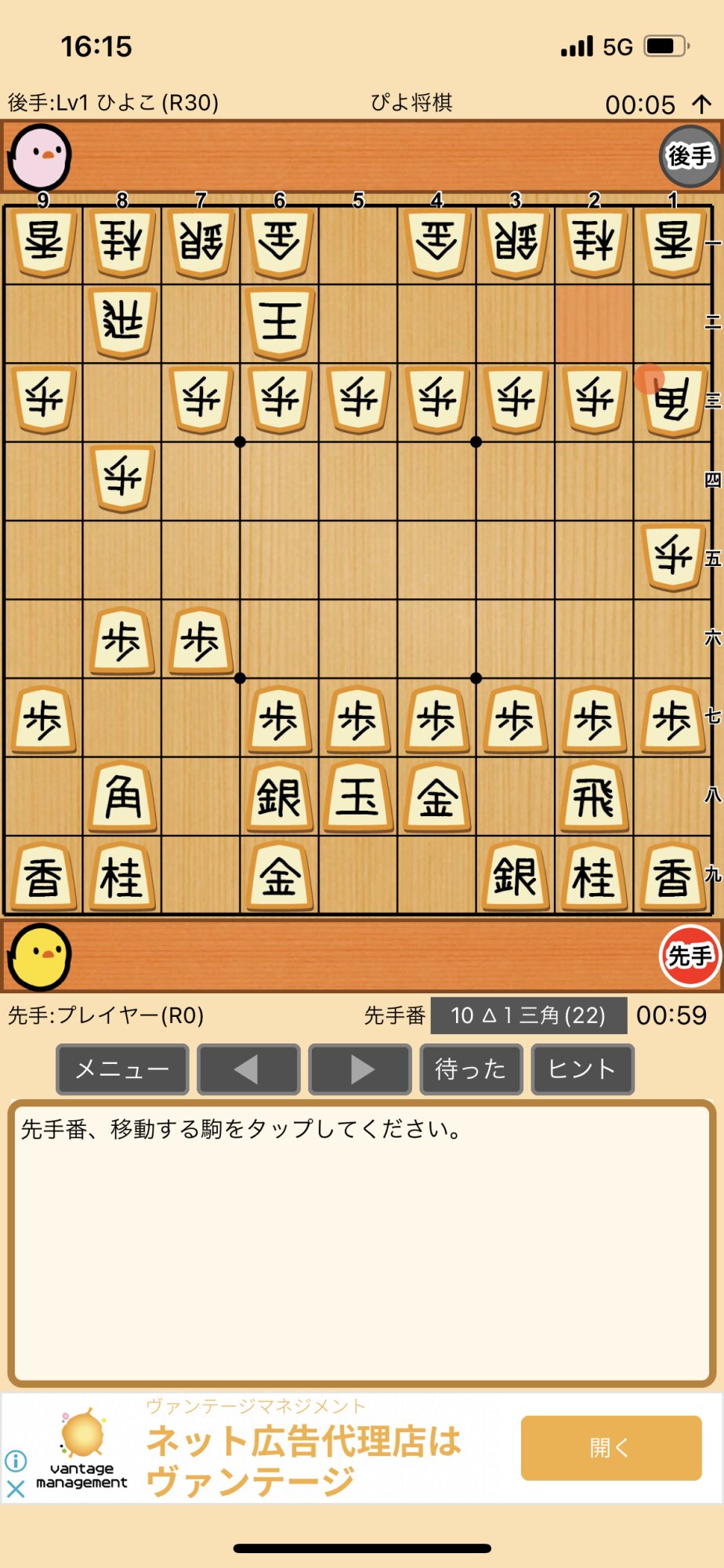Step forward one move with right arrow

[360, 1069]
